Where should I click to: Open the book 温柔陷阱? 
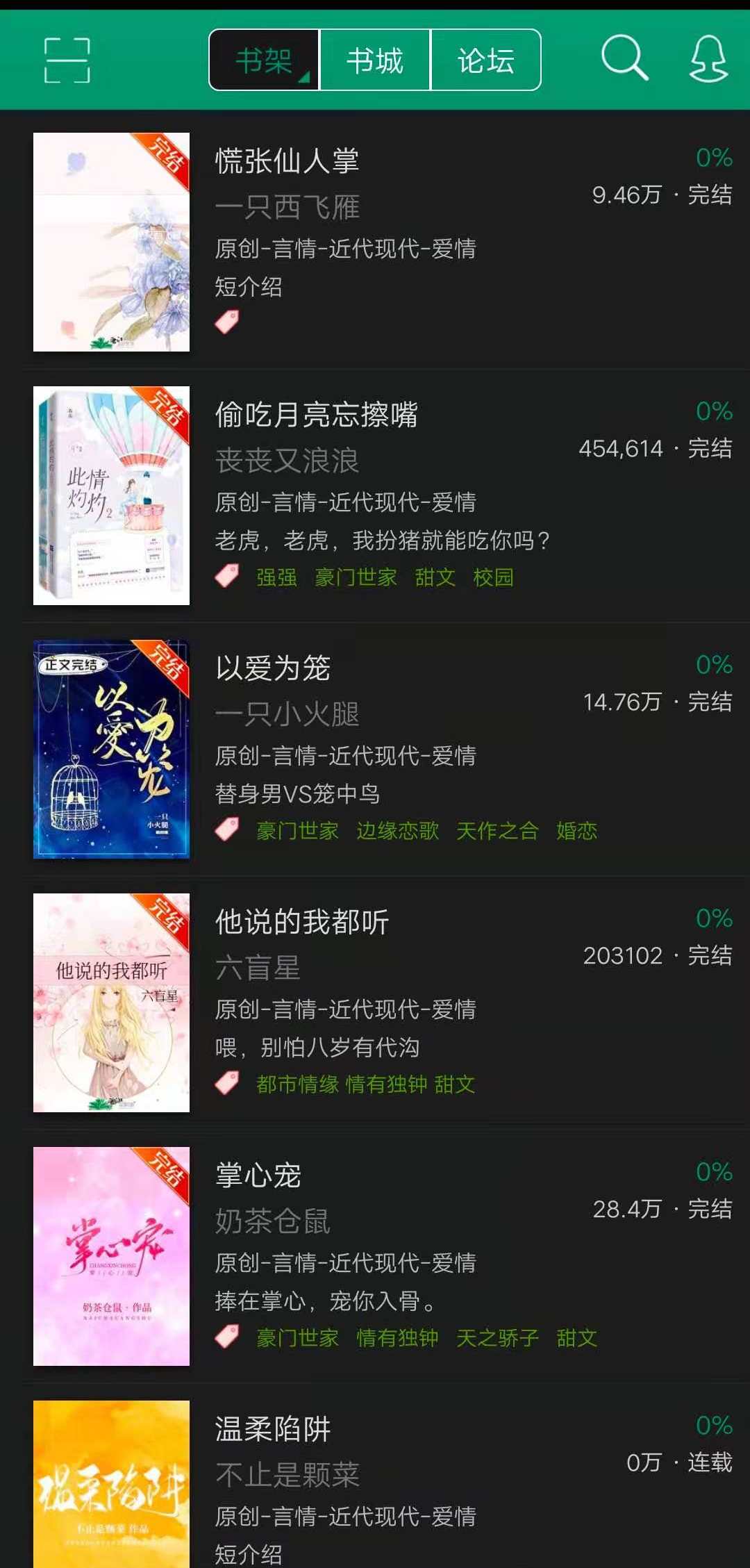click(272, 1429)
